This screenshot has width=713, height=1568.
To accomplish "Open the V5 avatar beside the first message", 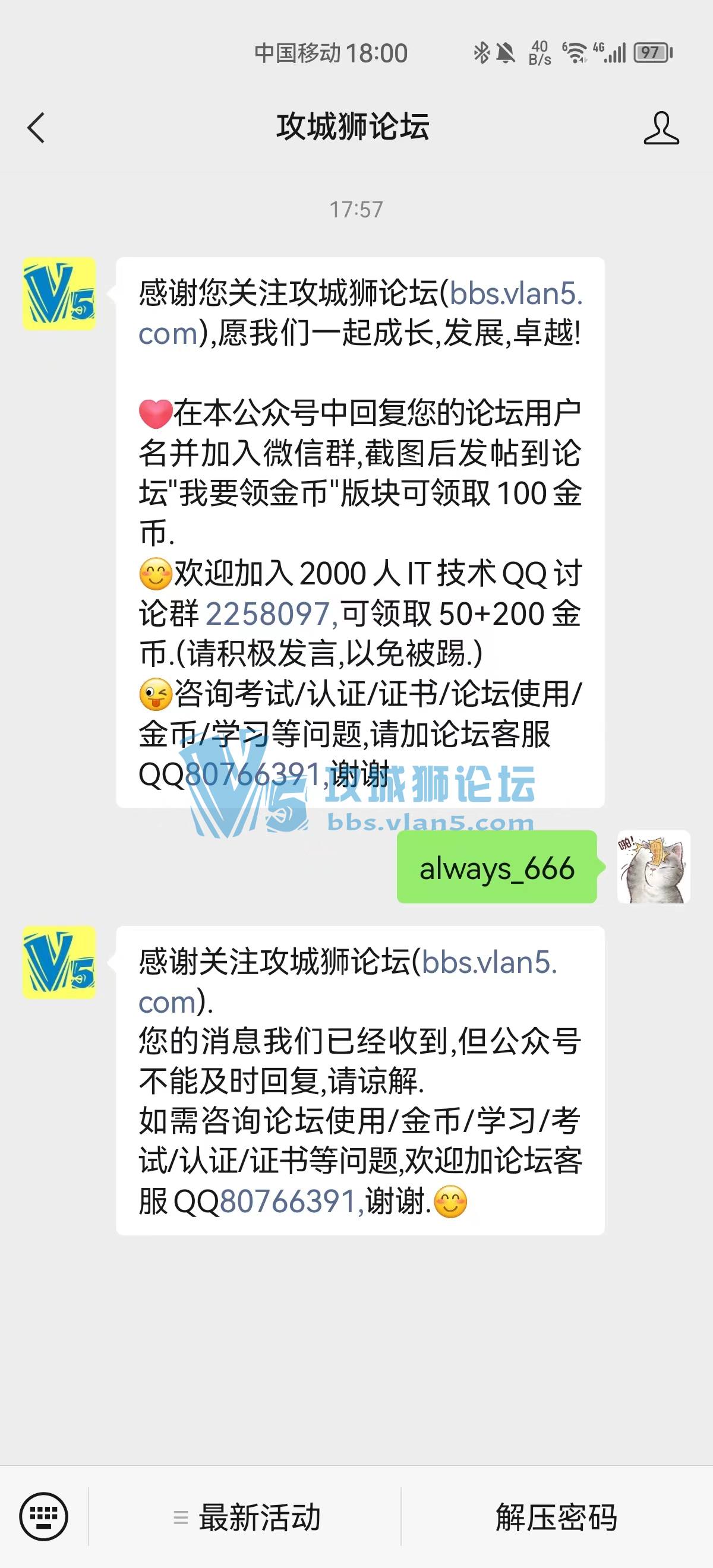I will pos(59,293).
